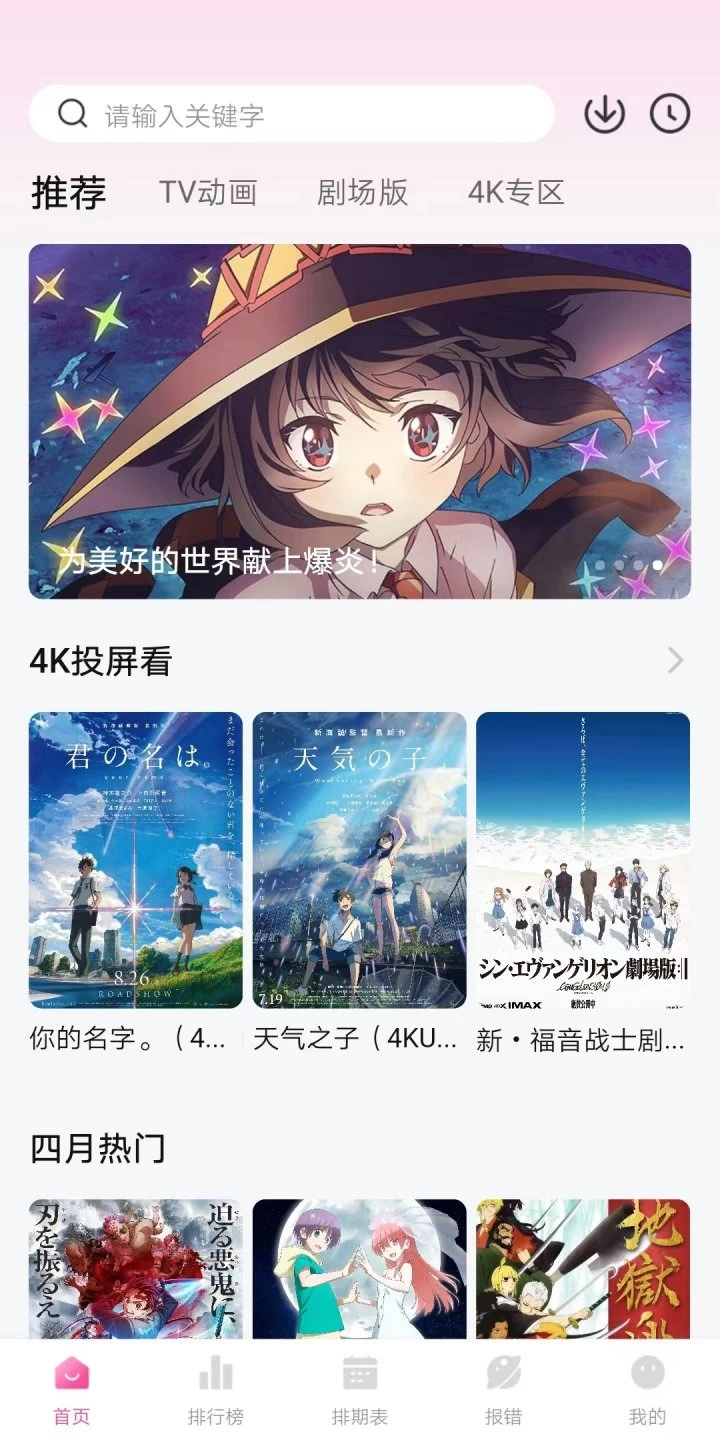Switch to the TV动画 tab
This screenshot has width=720, height=1440.
tap(208, 192)
